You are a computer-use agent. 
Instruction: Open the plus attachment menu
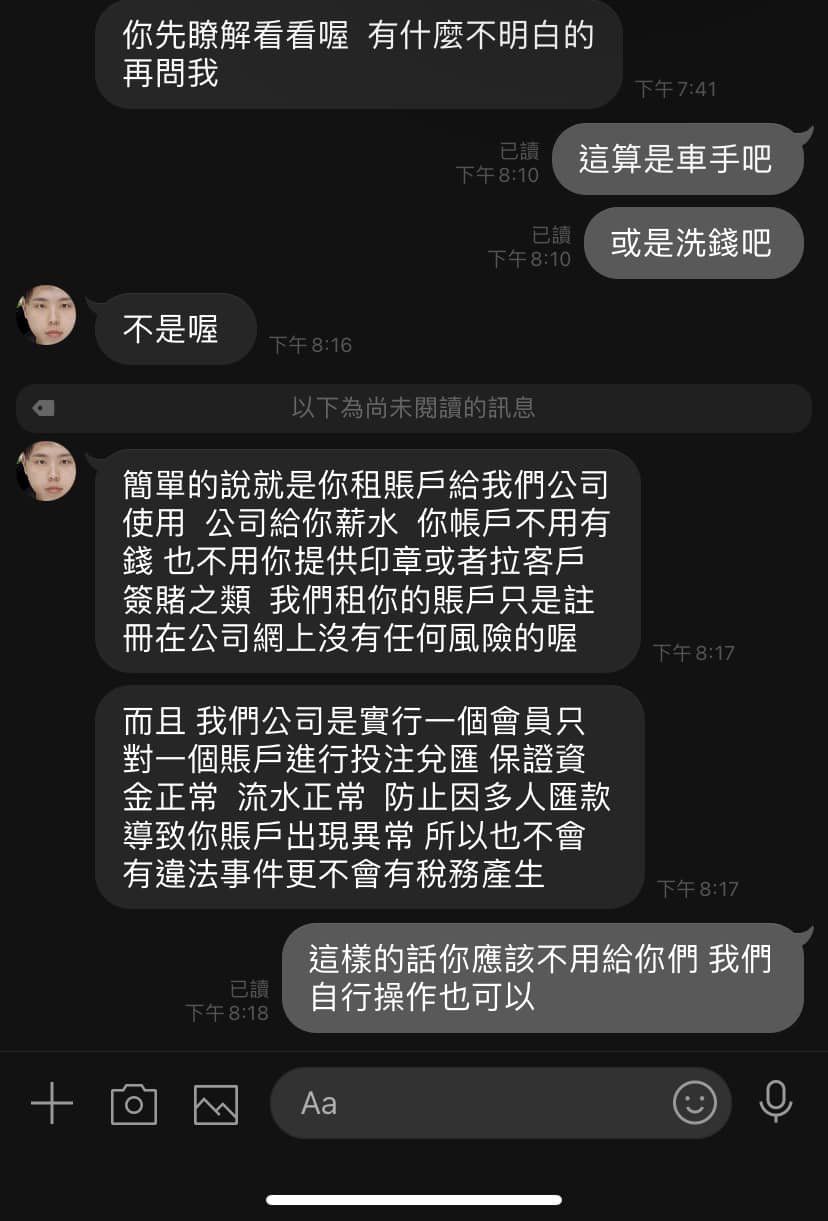point(52,1104)
